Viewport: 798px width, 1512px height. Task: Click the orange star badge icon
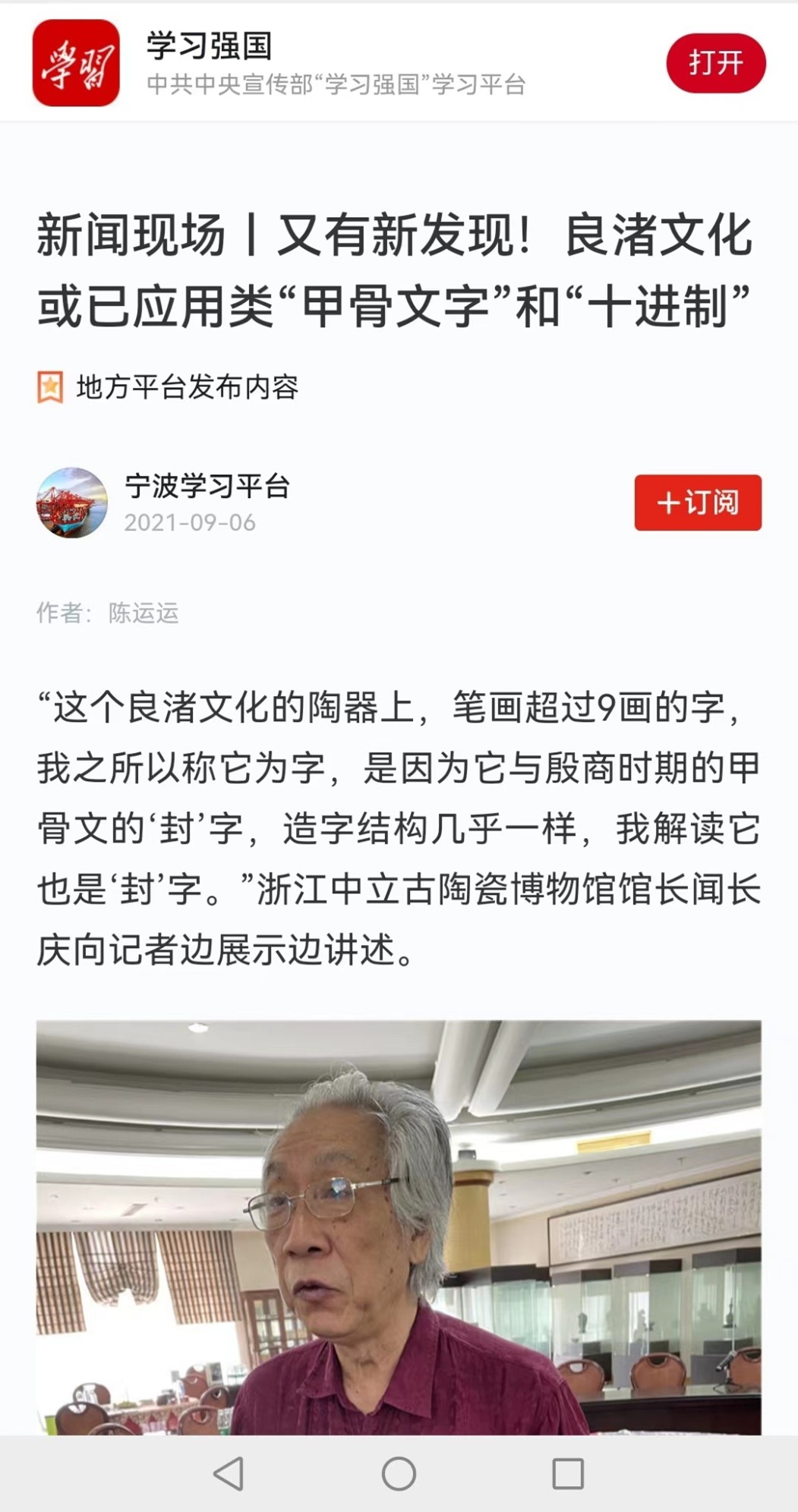(x=49, y=387)
